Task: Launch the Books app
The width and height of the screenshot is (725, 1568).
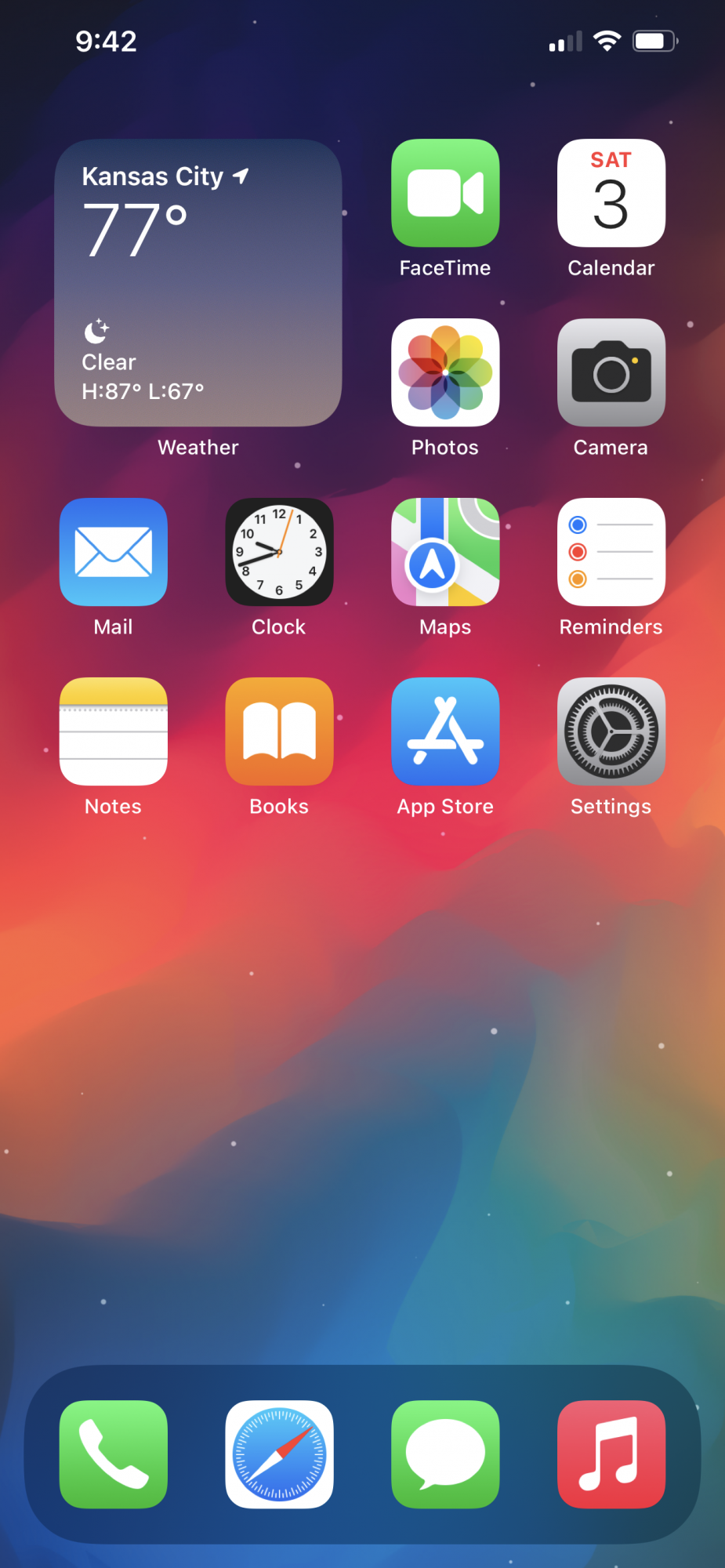Action: (279, 731)
